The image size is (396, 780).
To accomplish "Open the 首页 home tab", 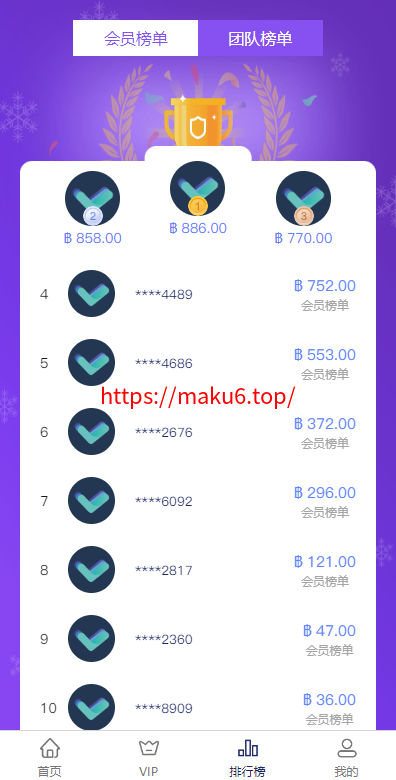I will click(49, 757).
